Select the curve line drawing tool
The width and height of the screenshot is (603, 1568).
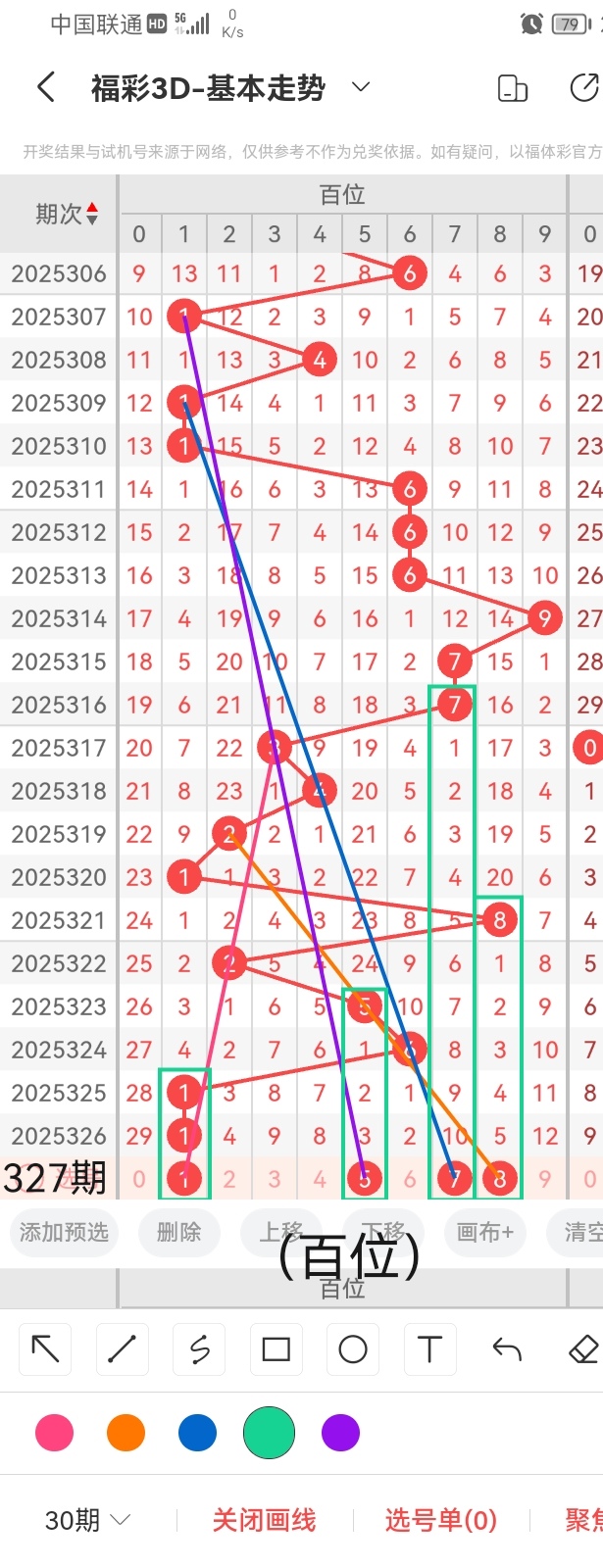(x=199, y=1349)
